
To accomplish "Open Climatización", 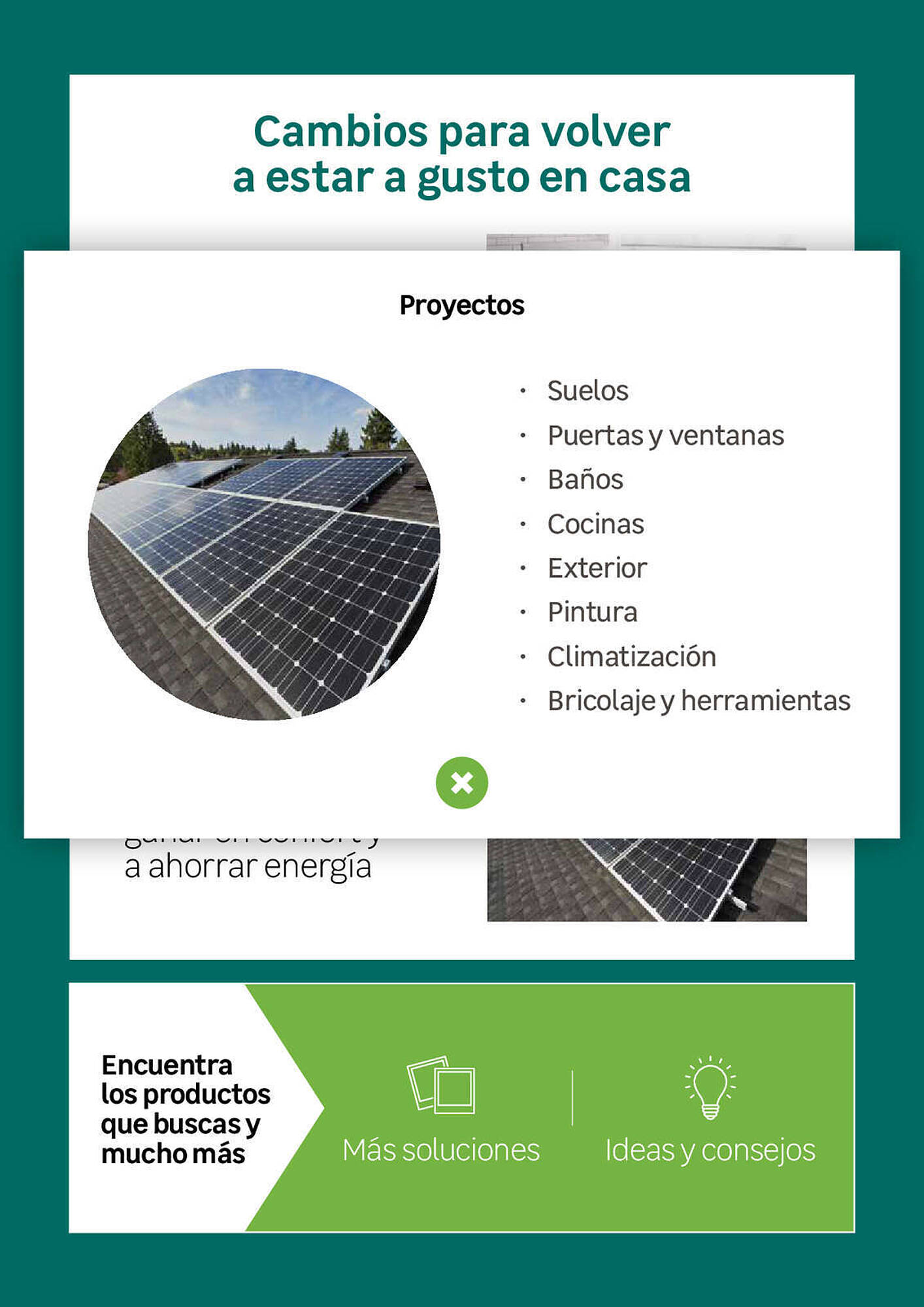I will coord(631,657).
